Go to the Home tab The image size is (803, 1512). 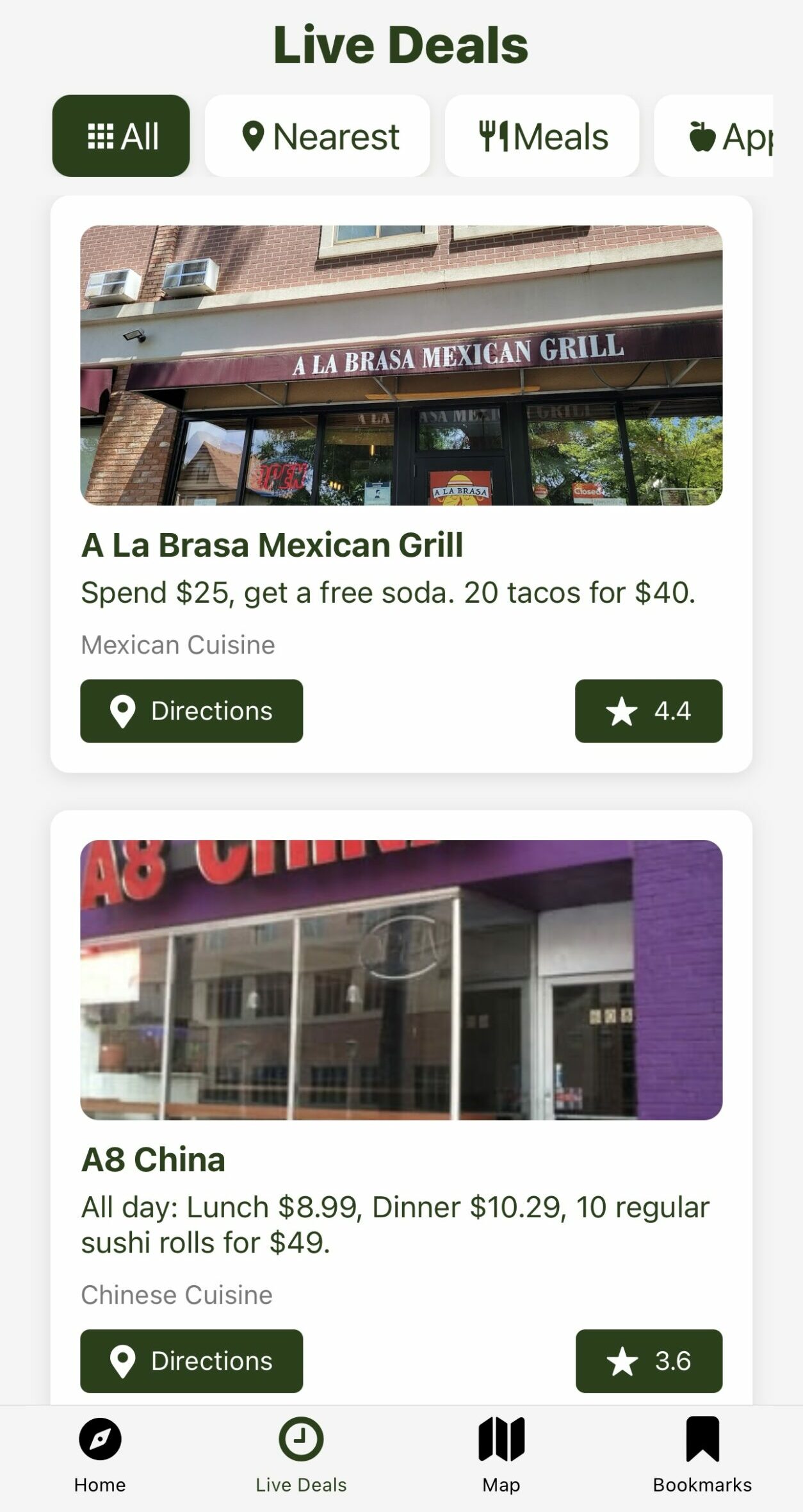(100, 1456)
